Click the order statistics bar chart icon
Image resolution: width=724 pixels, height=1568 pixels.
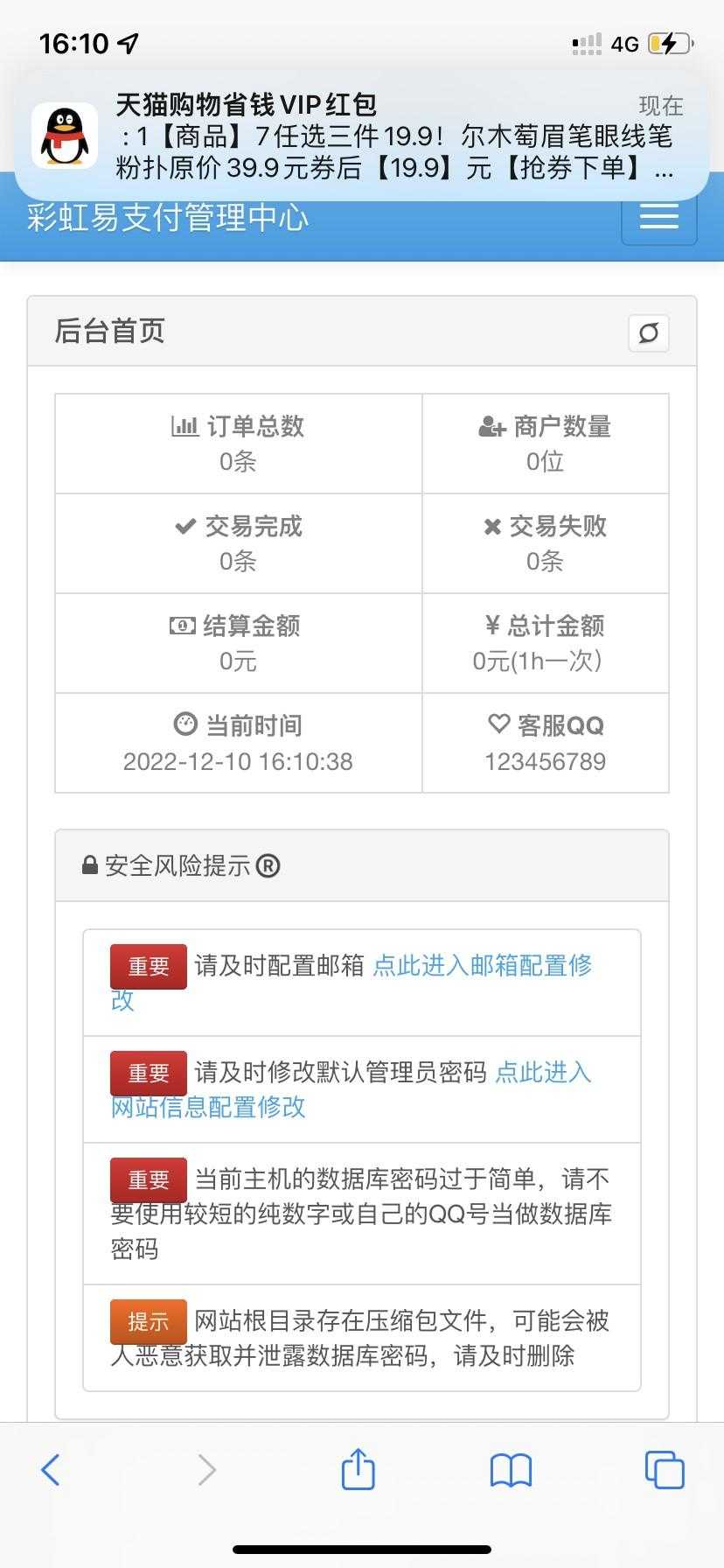186,426
